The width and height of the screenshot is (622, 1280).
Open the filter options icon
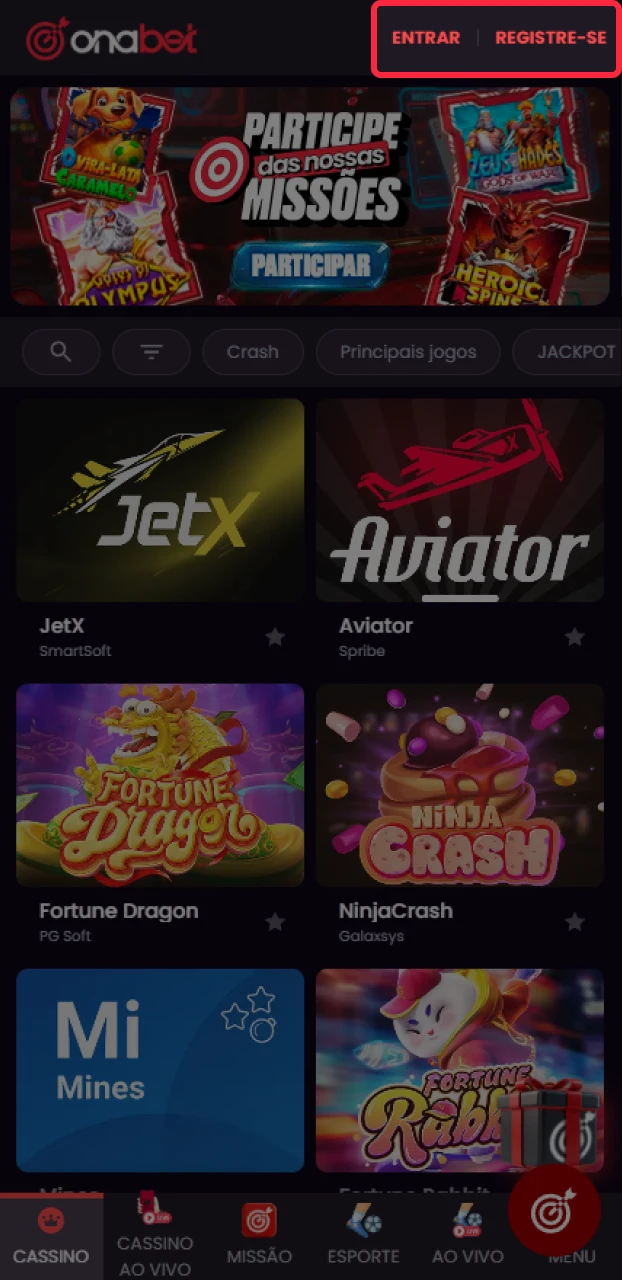pos(151,352)
